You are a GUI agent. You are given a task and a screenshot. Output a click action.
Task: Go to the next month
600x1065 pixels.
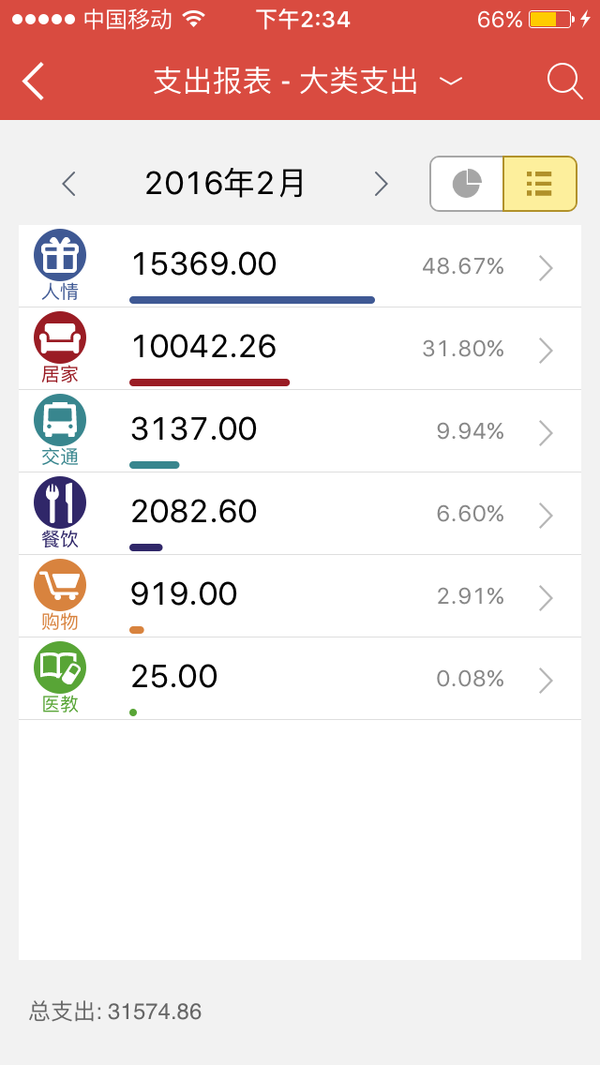tap(381, 184)
